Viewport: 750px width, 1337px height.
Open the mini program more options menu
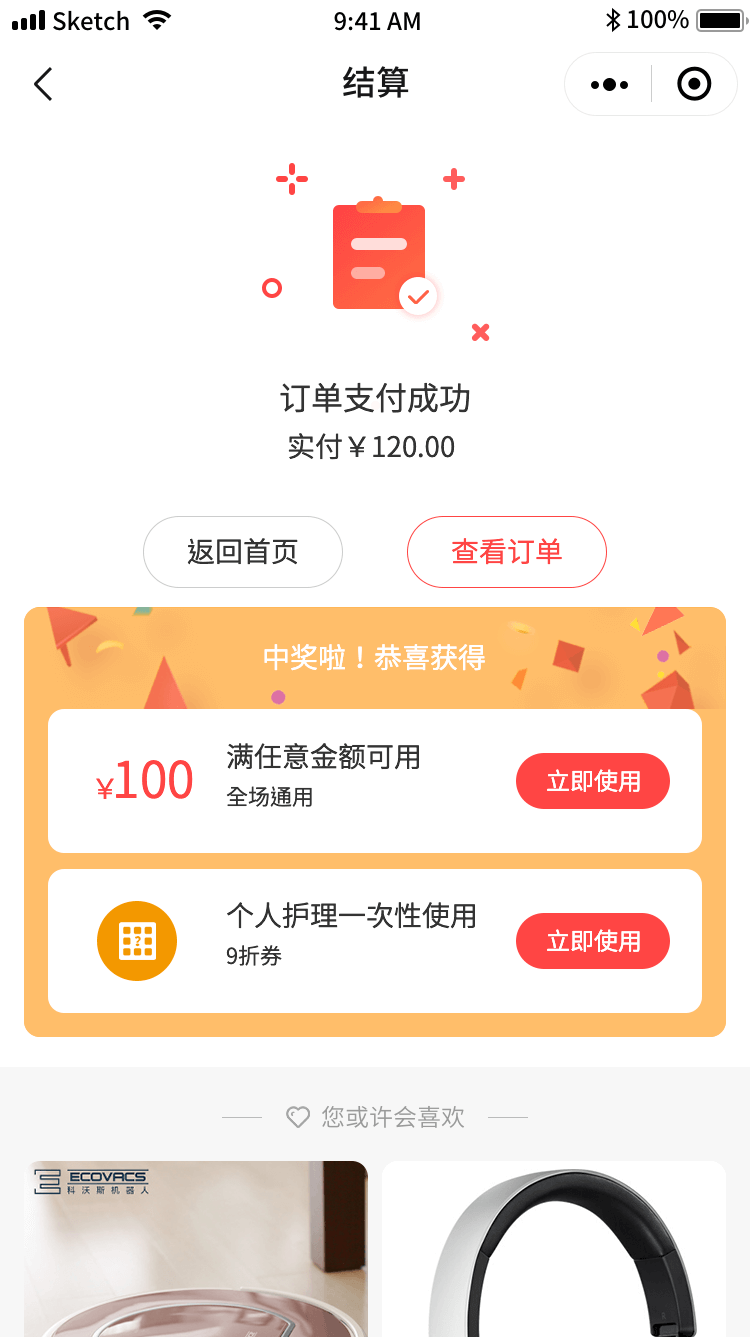(x=609, y=85)
